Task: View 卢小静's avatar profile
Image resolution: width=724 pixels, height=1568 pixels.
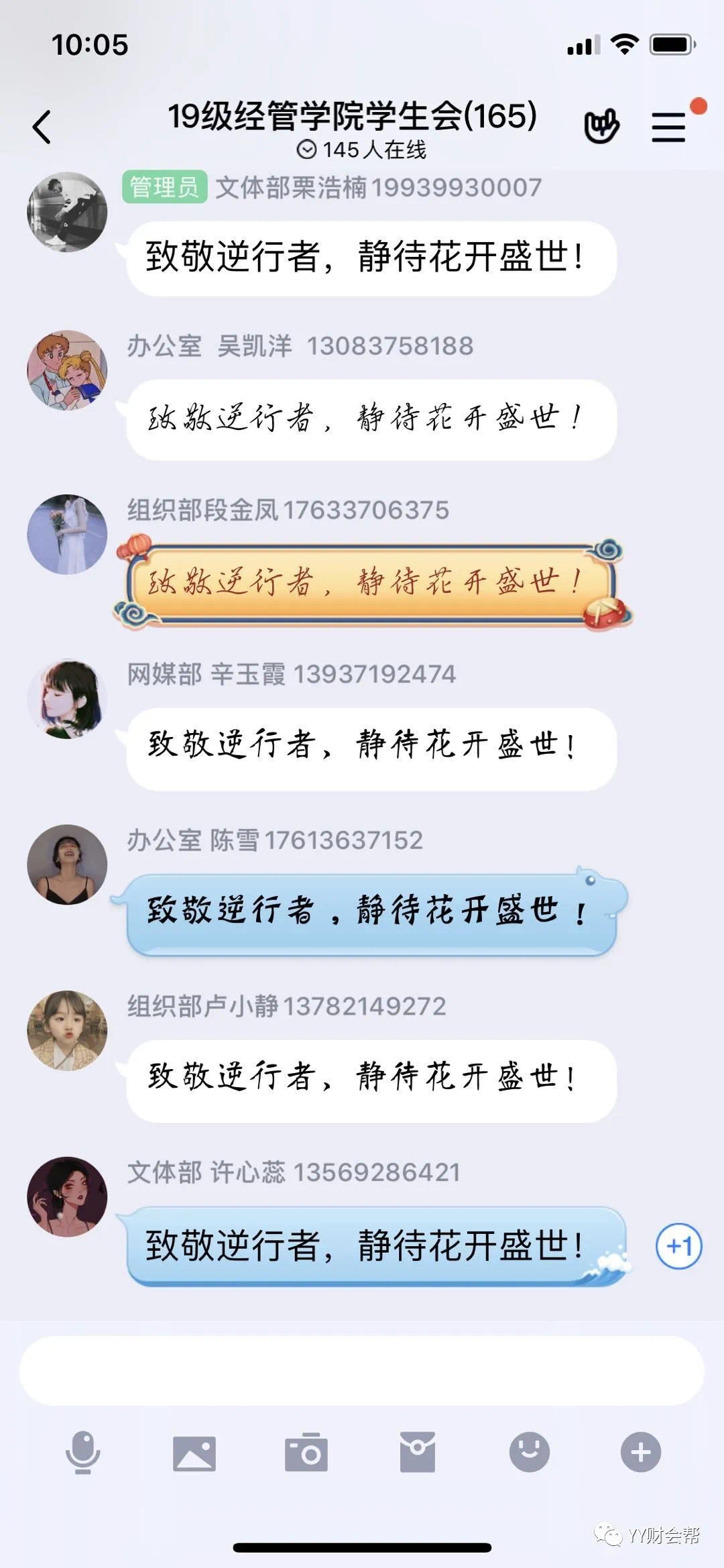Action: pyautogui.click(x=67, y=1031)
